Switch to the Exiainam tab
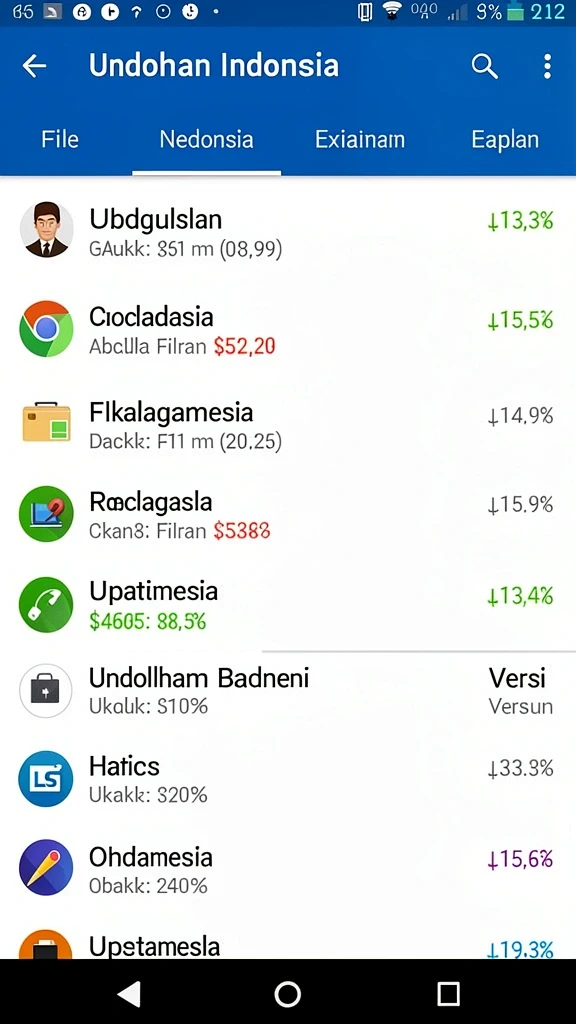 [360, 139]
